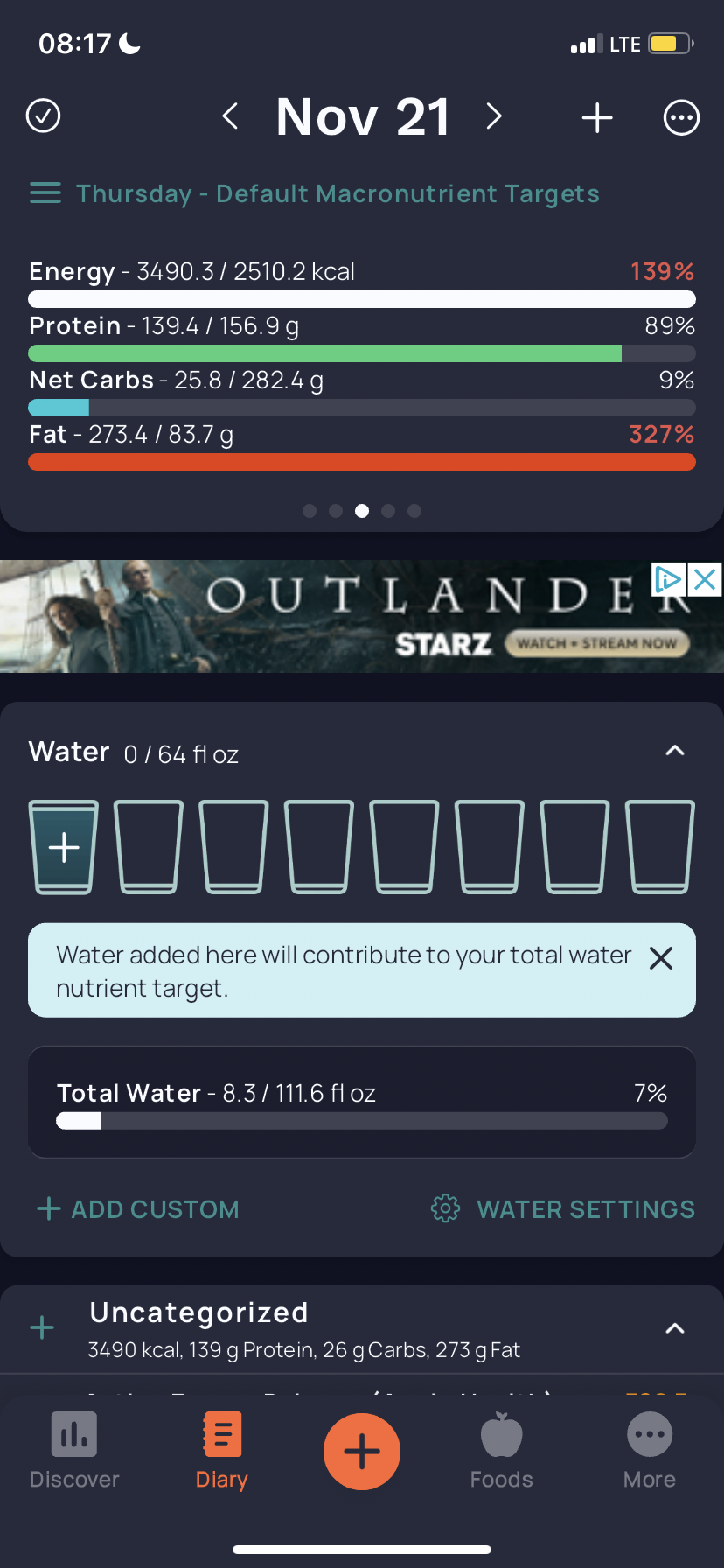Select the Diary tab
The width and height of the screenshot is (724, 1568).
[222, 1451]
